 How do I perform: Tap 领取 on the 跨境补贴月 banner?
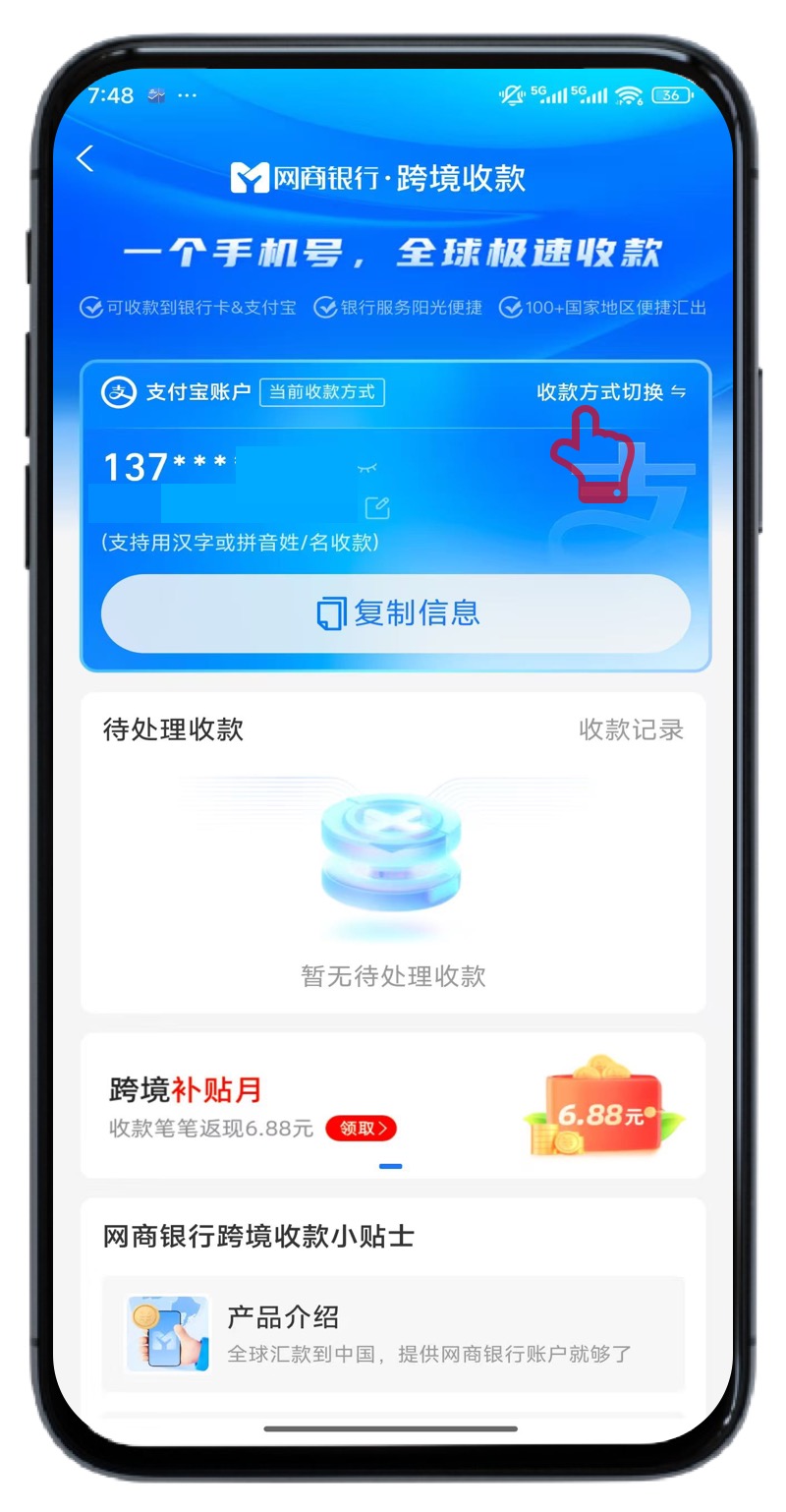[361, 1129]
